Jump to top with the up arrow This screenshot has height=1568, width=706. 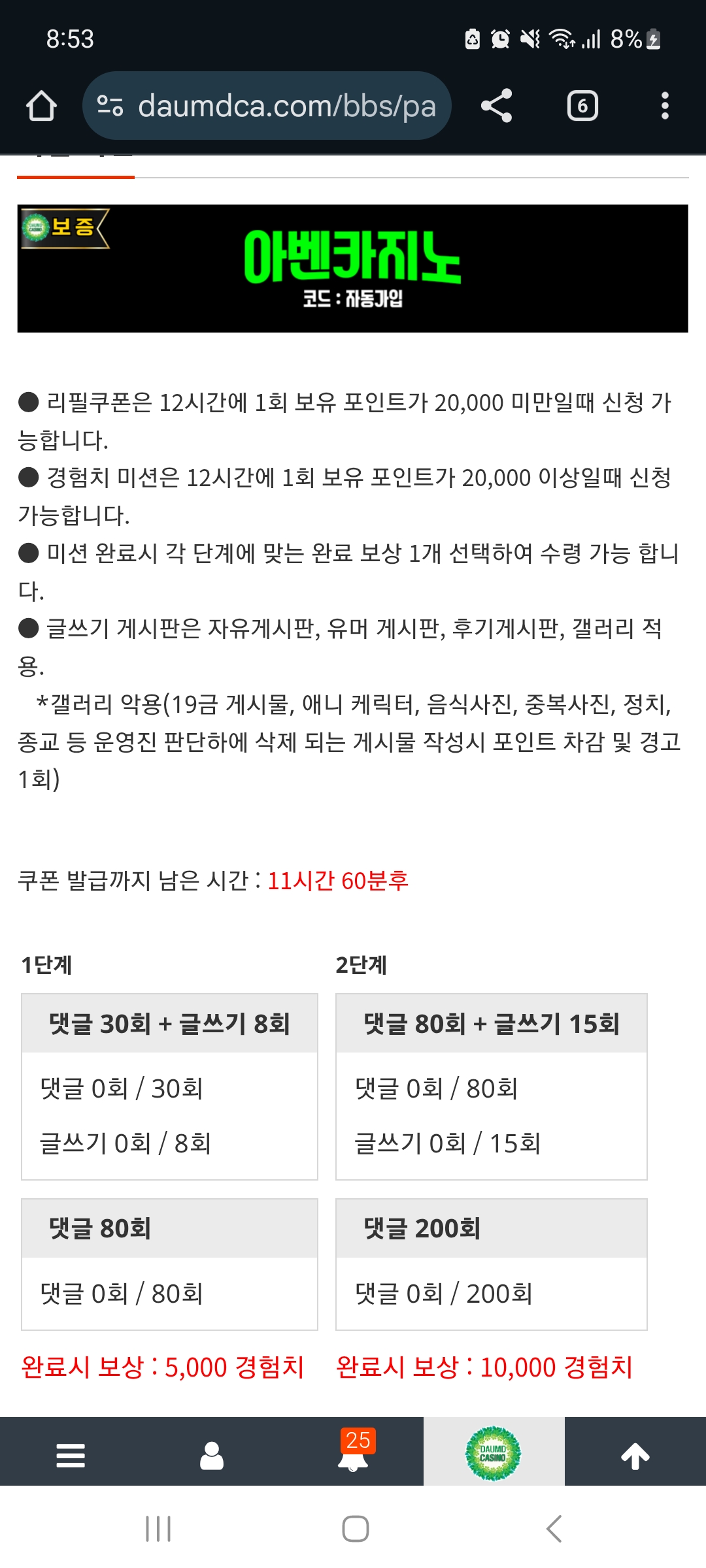635,1456
